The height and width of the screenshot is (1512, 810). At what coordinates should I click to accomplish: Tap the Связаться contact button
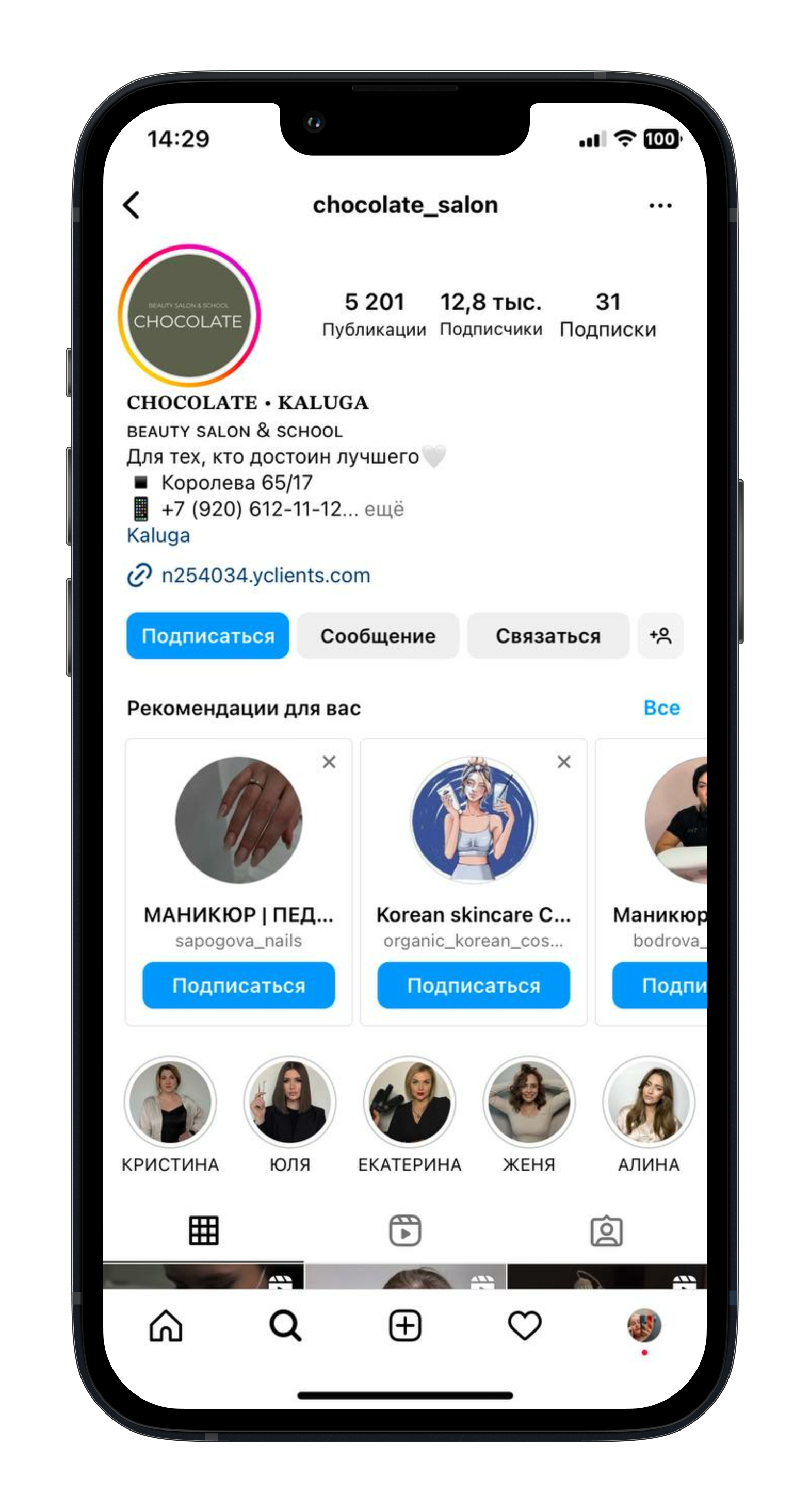[548, 636]
